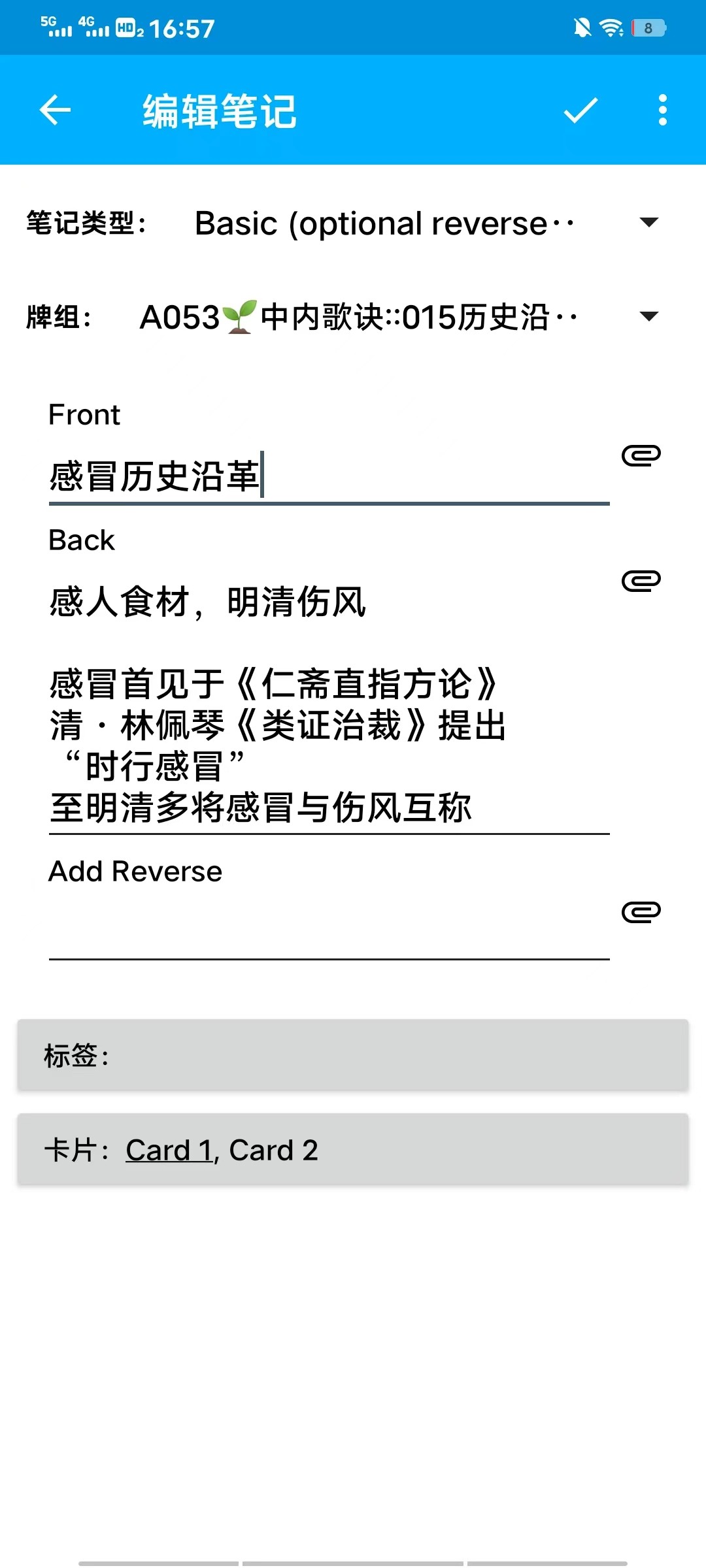Attach media to the Back field
Viewport: 706px width, 1568px height.
coord(641,581)
